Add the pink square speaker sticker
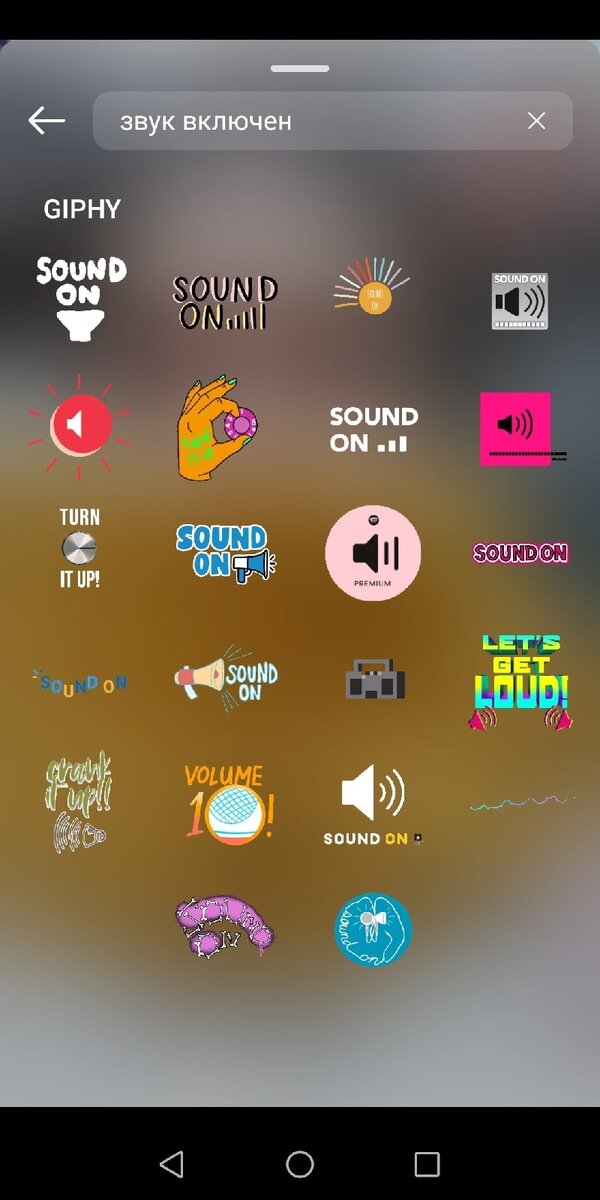Screen dimensions: 600x1200 (516, 428)
